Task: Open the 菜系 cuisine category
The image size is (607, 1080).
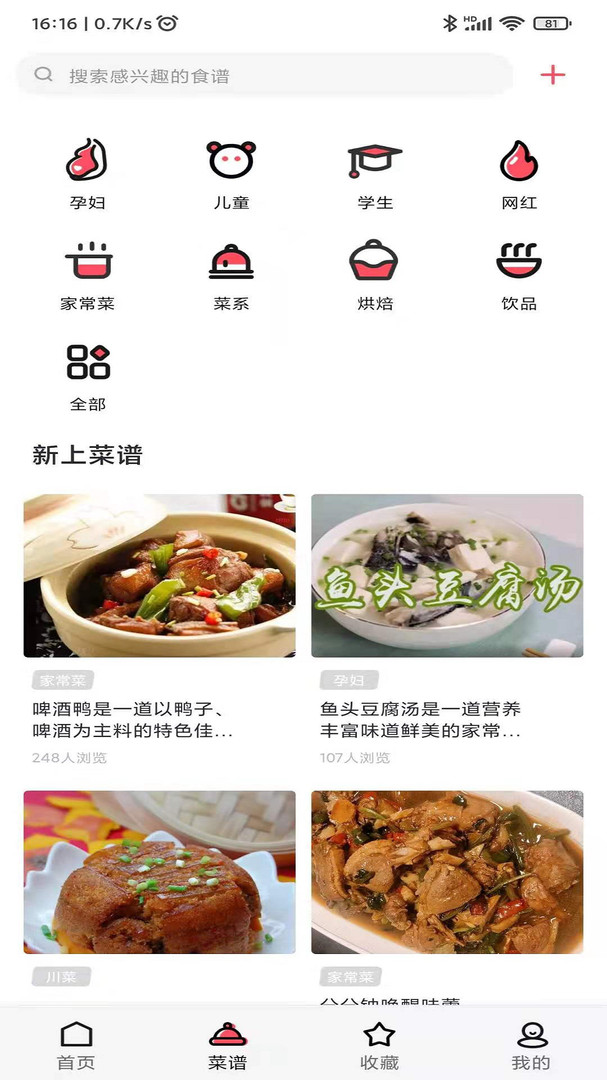Action: (x=231, y=275)
